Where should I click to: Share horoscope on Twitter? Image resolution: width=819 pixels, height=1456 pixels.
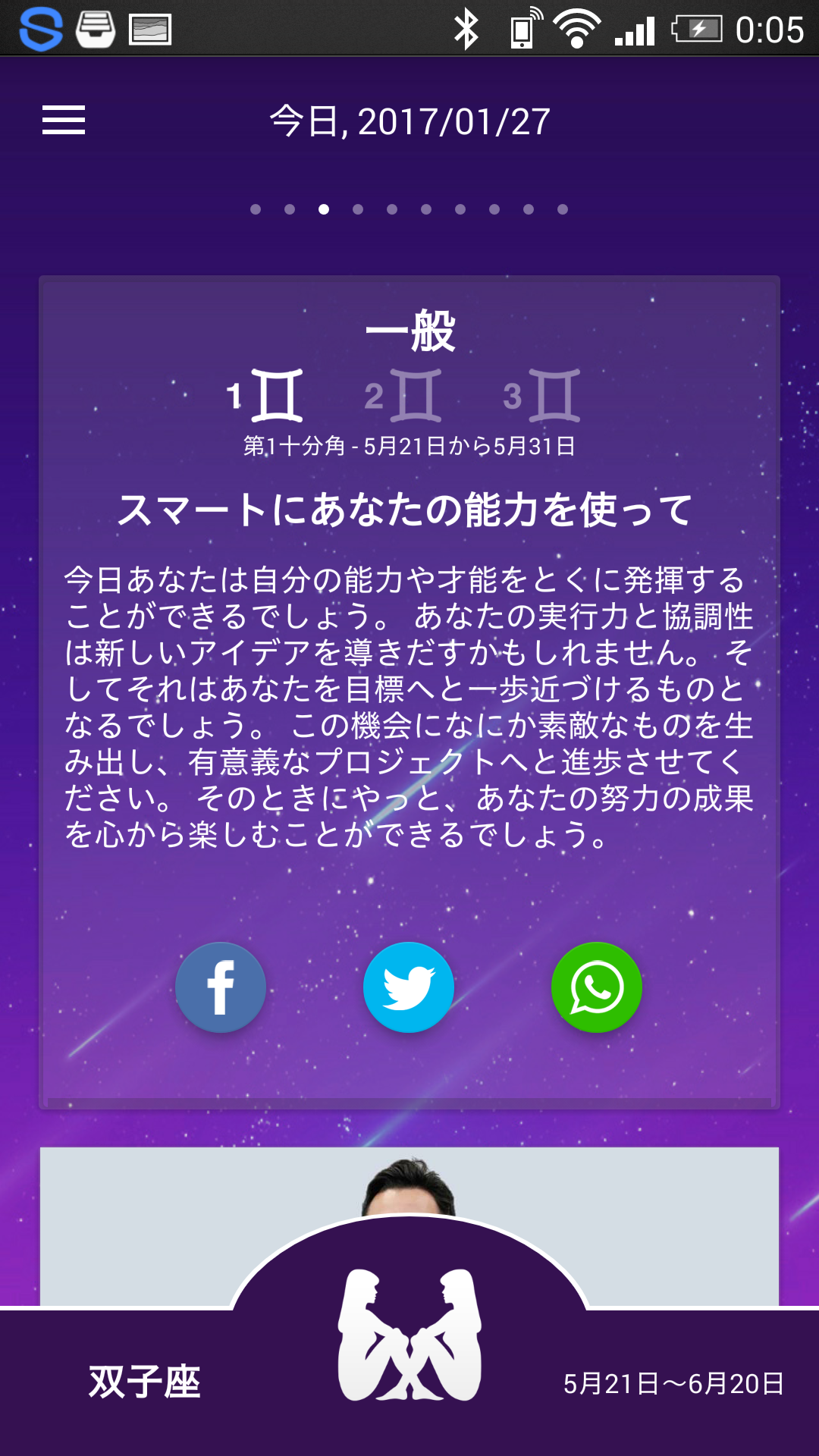tap(409, 987)
